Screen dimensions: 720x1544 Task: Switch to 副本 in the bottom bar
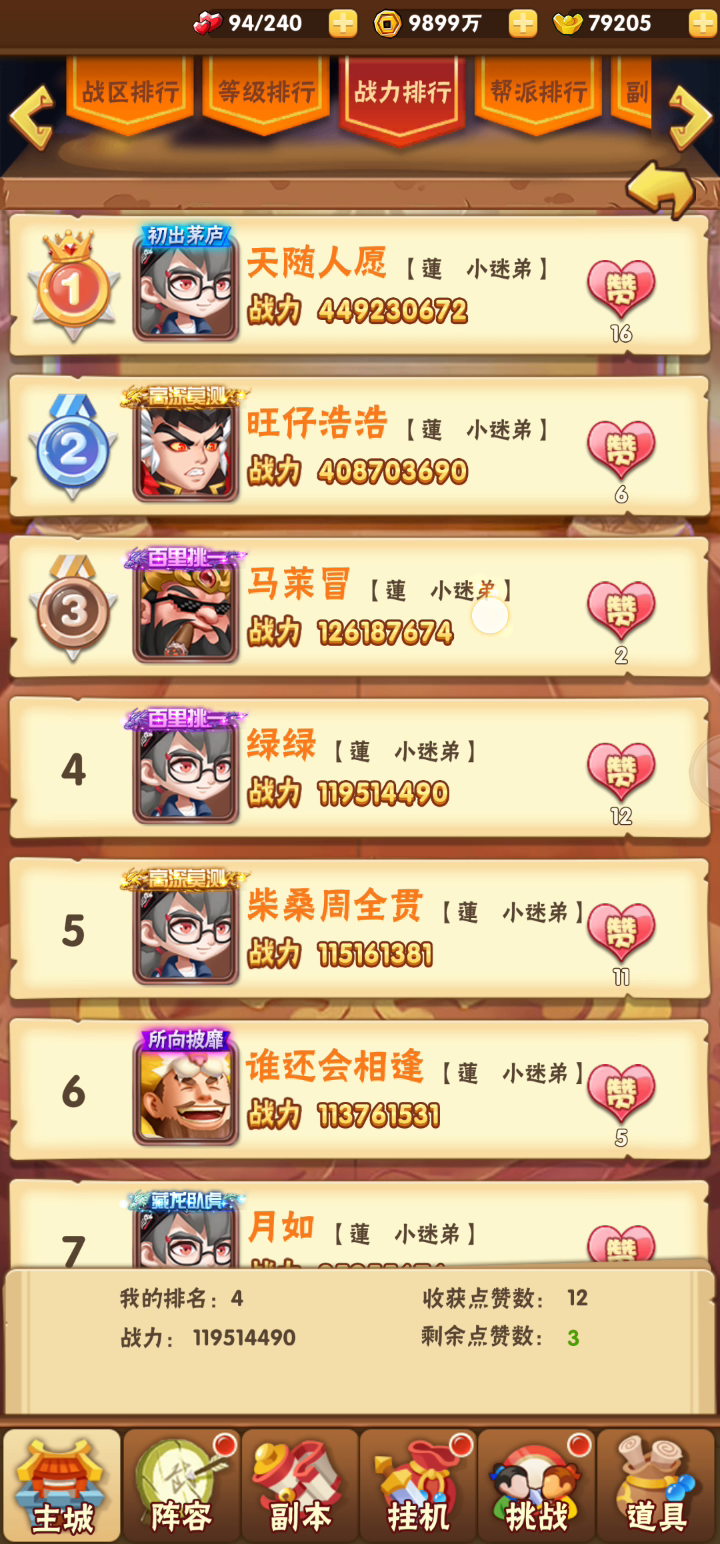point(300,1486)
